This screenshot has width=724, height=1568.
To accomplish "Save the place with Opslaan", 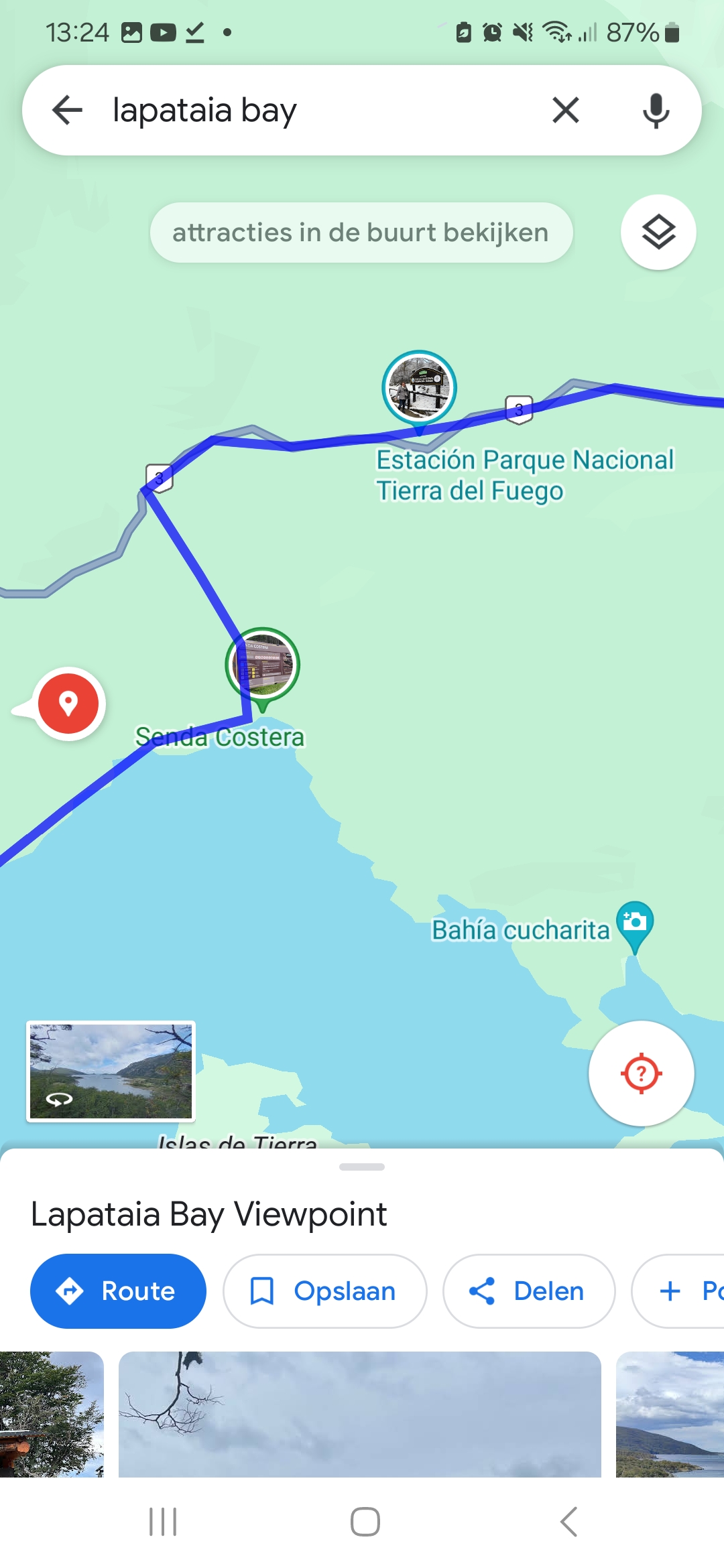I will (x=324, y=1291).
